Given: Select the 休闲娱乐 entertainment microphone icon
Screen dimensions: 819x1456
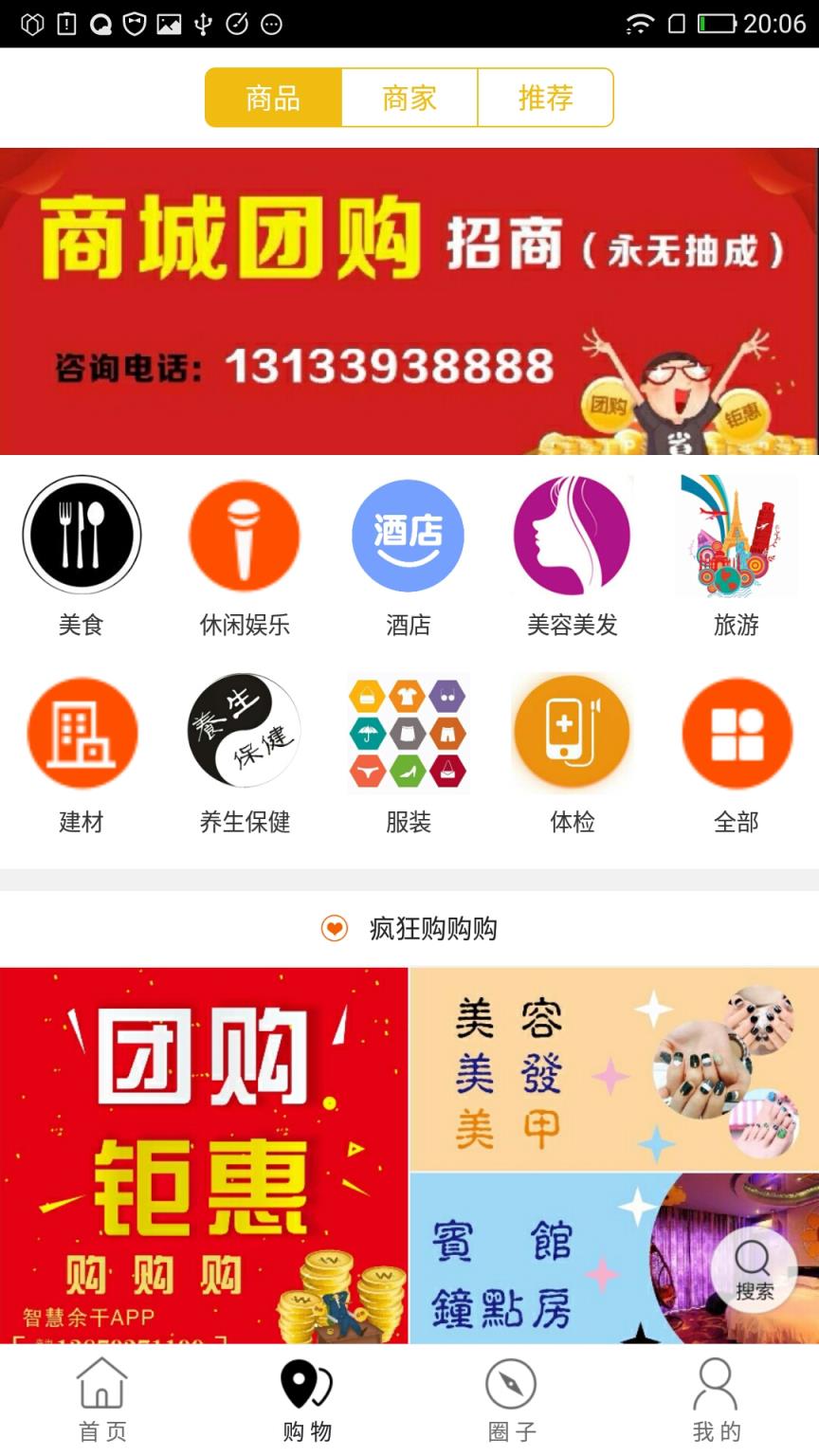Looking at the screenshot, I should tap(245, 535).
